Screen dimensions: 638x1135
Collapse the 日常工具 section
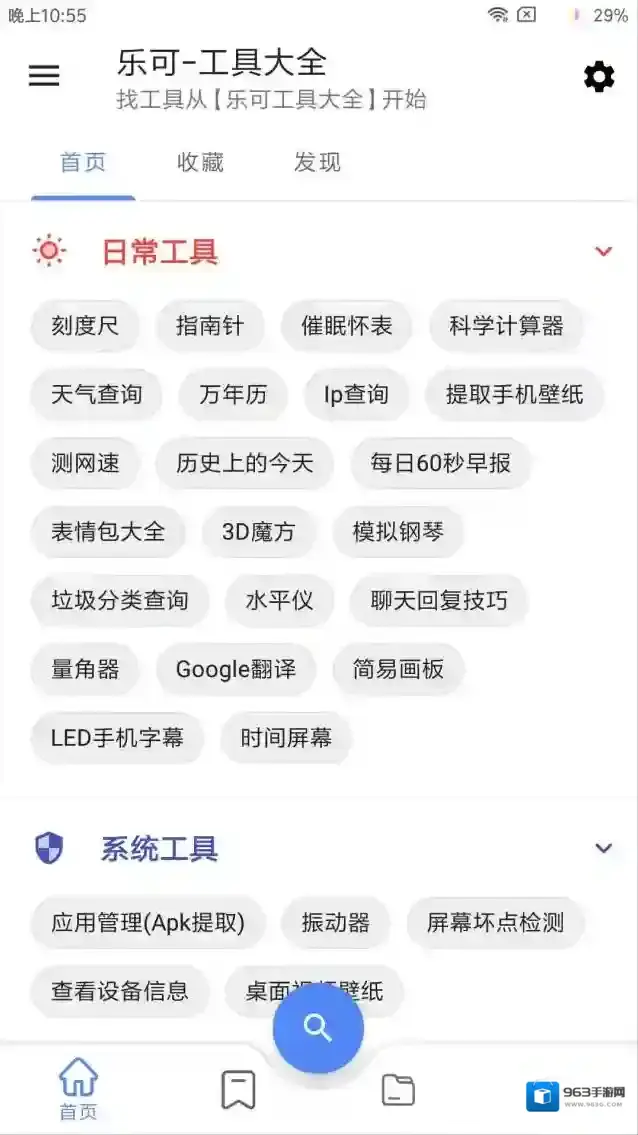coord(603,251)
